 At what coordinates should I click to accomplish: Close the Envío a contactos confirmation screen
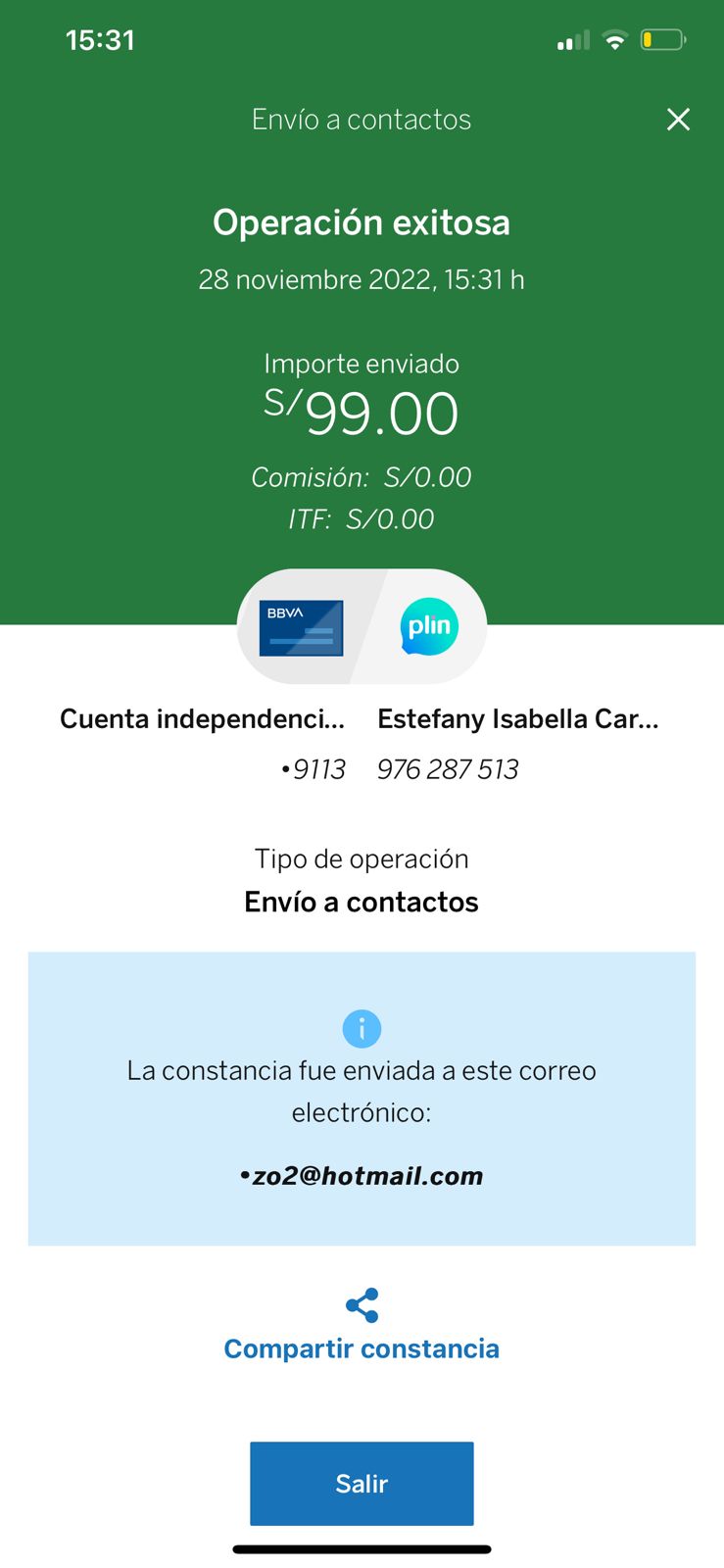tap(678, 120)
